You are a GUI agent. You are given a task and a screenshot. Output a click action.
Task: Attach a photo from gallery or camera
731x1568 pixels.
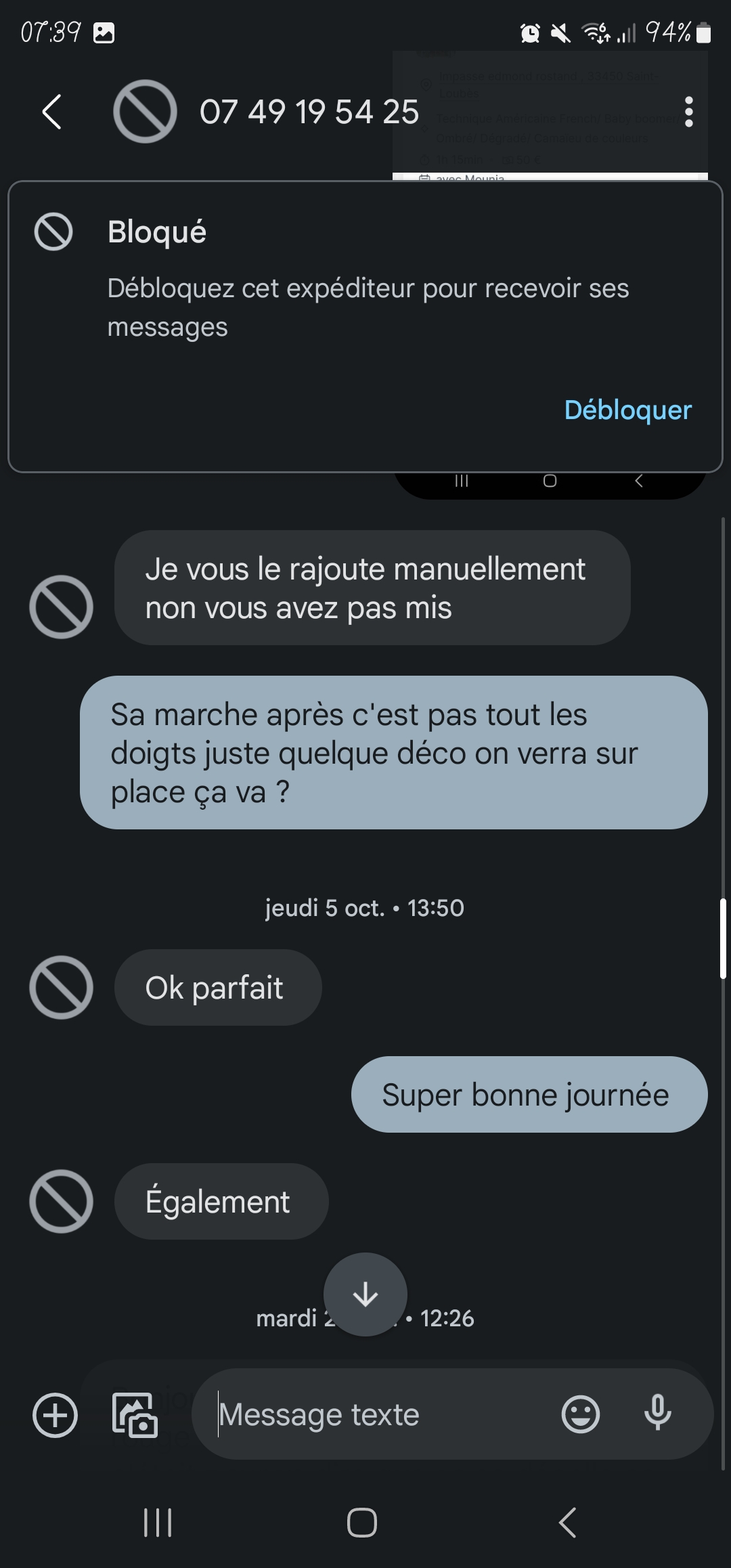[135, 1414]
